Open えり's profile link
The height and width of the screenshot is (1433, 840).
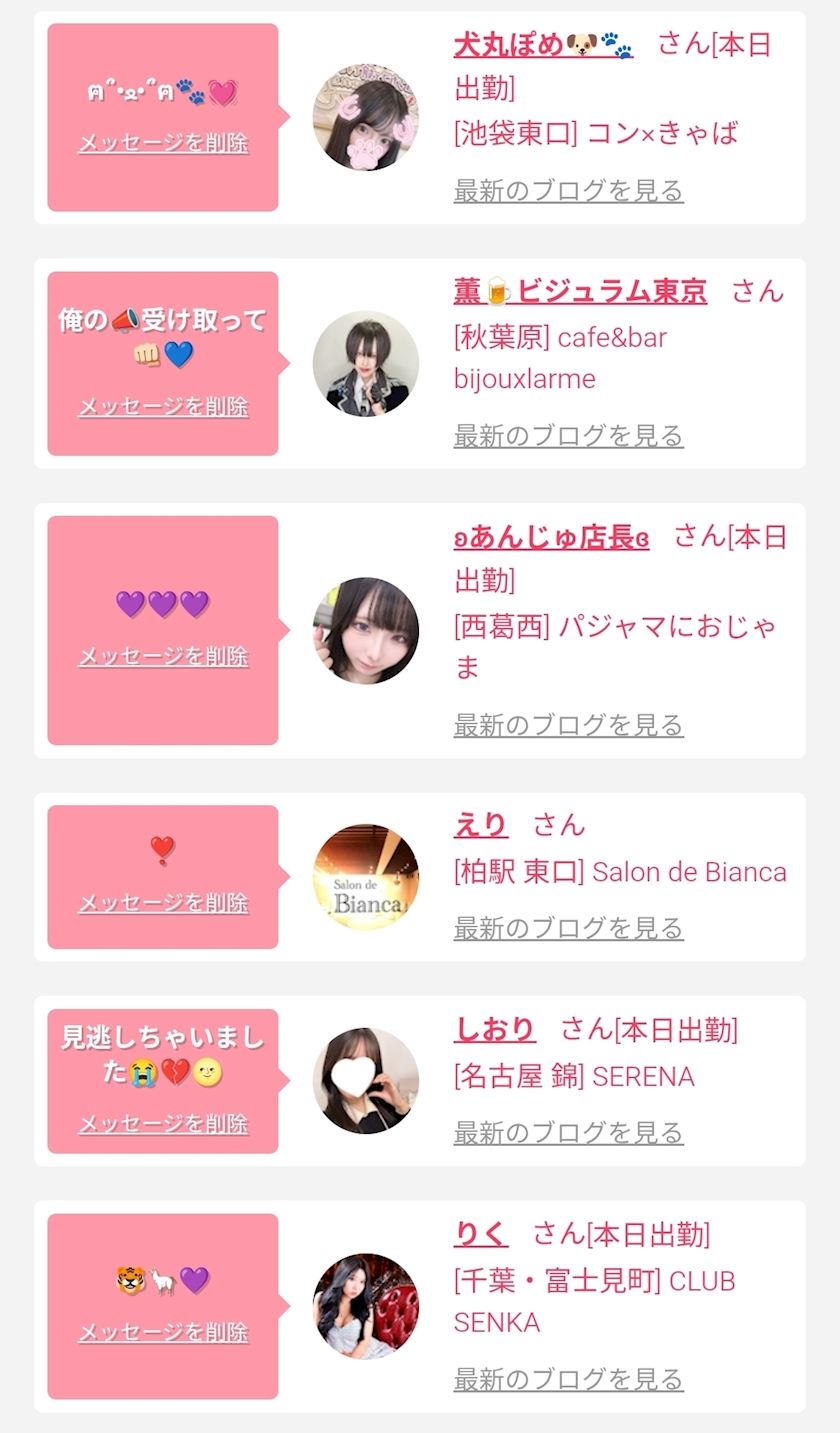click(481, 825)
